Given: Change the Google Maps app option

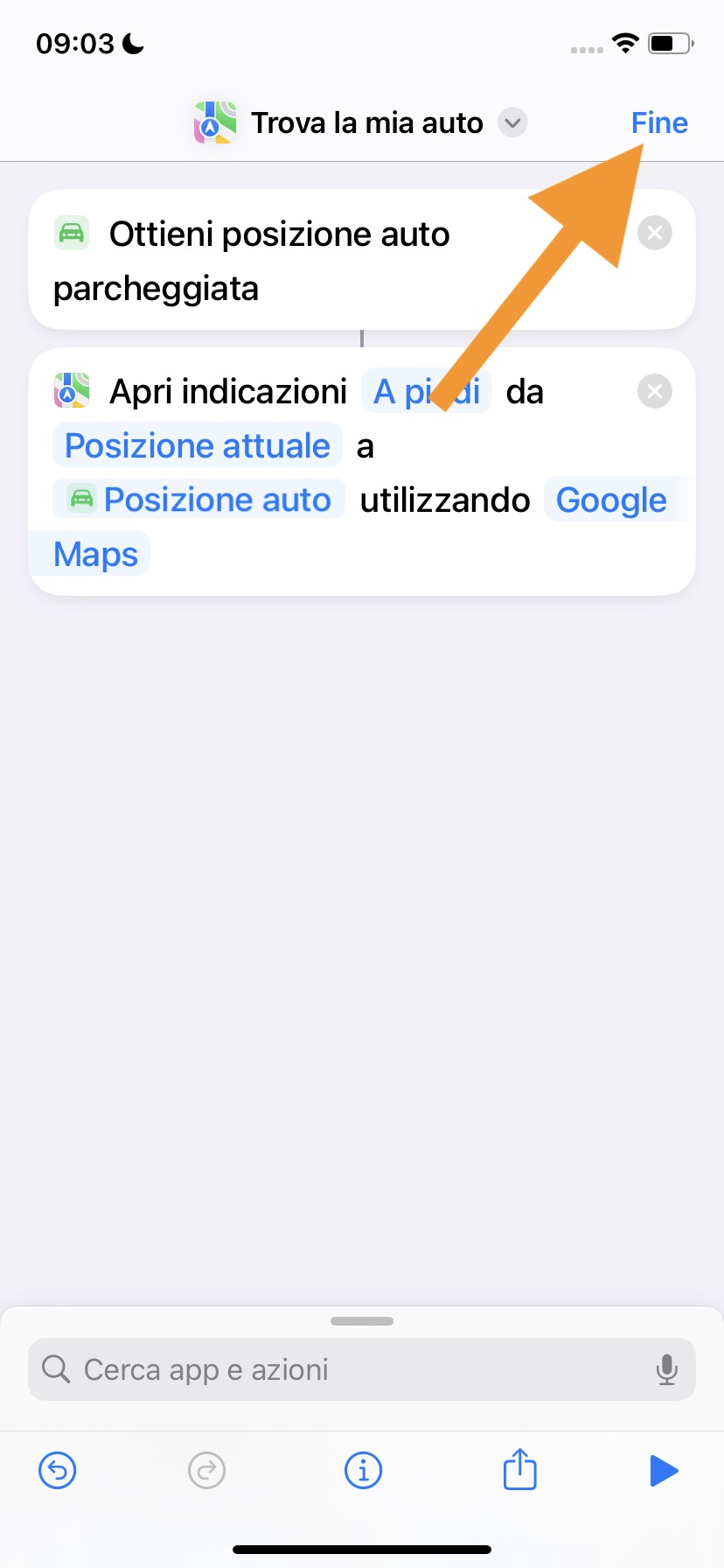Looking at the screenshot, I should (x=610, y=500).
